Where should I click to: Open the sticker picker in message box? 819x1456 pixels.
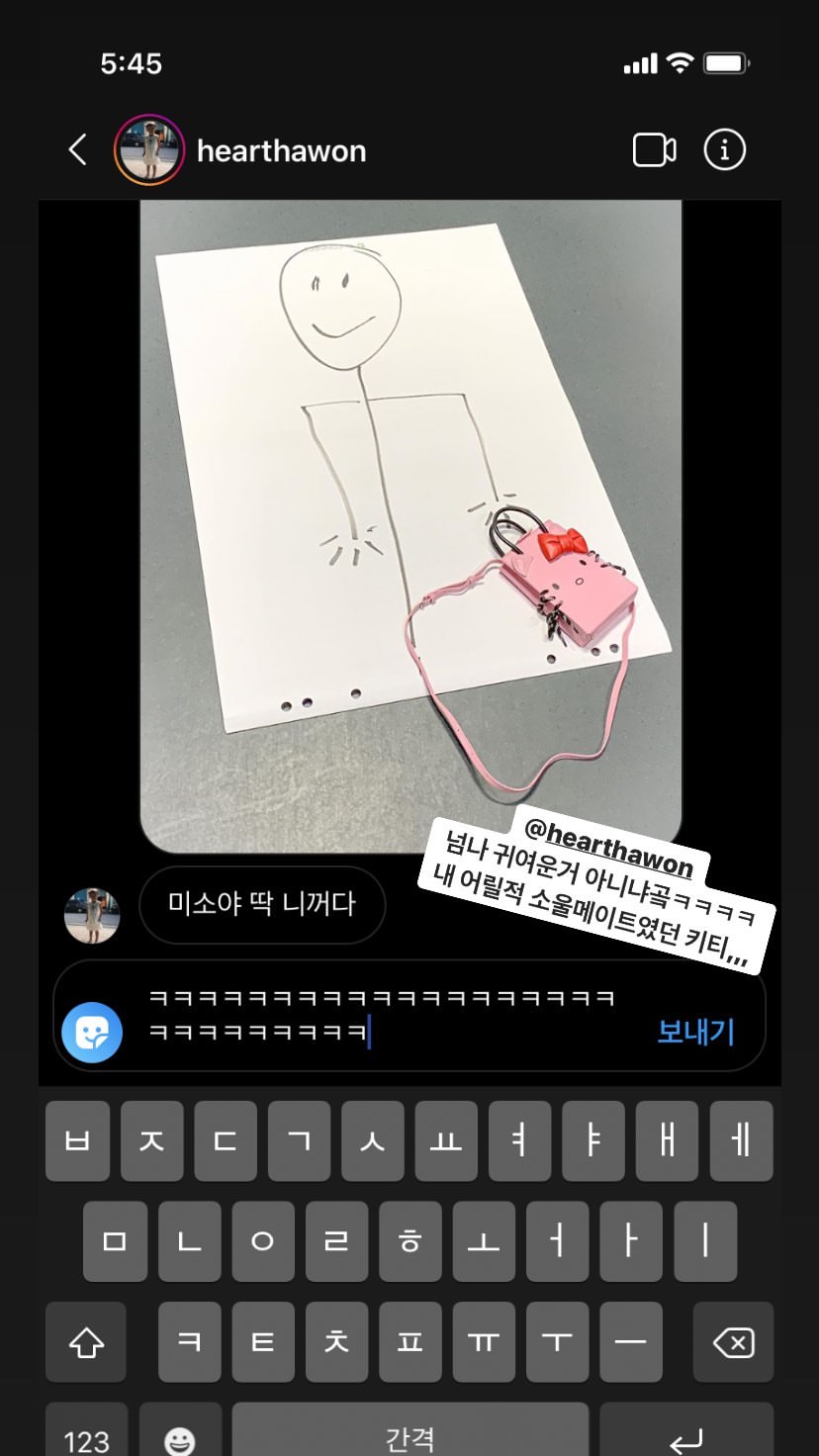(92, 1033)
